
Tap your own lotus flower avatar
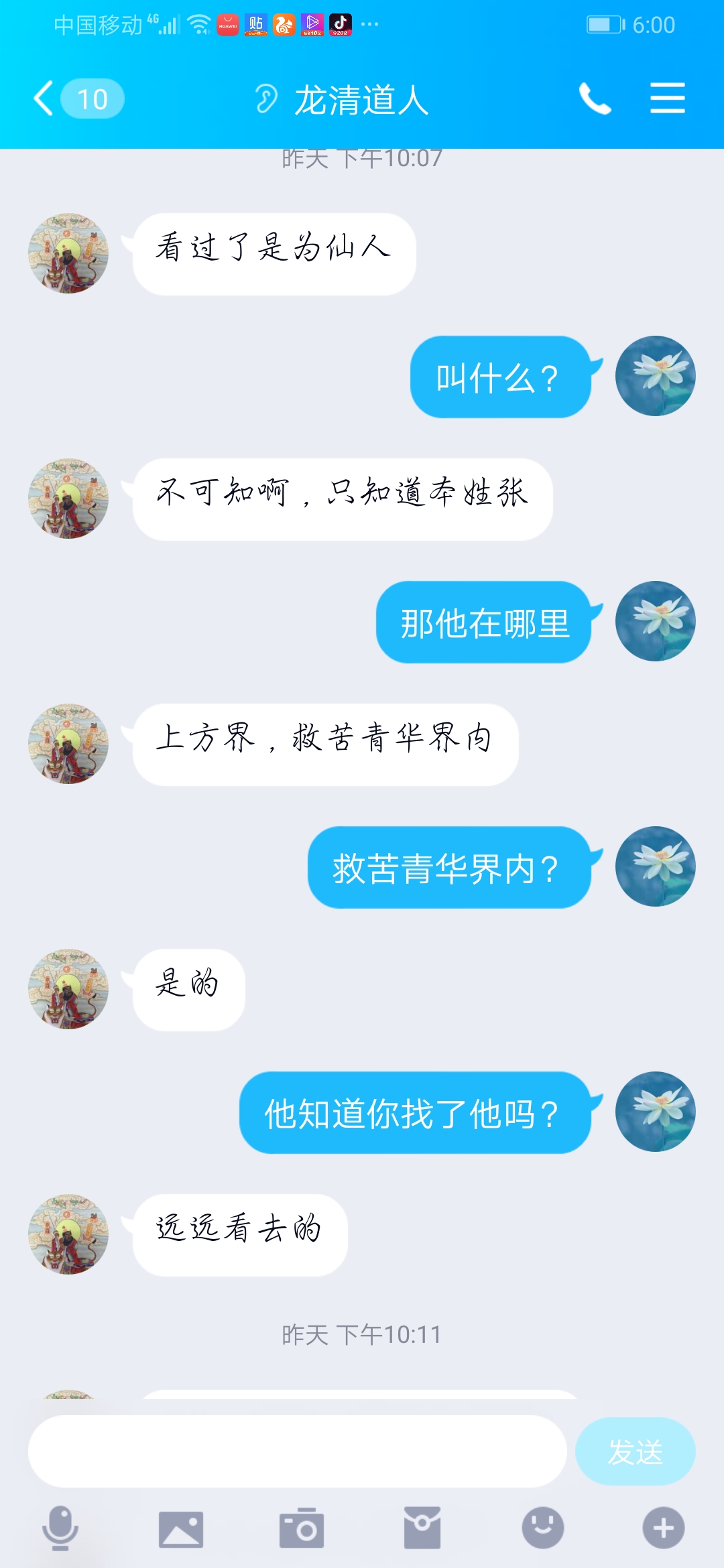[655, 375]
